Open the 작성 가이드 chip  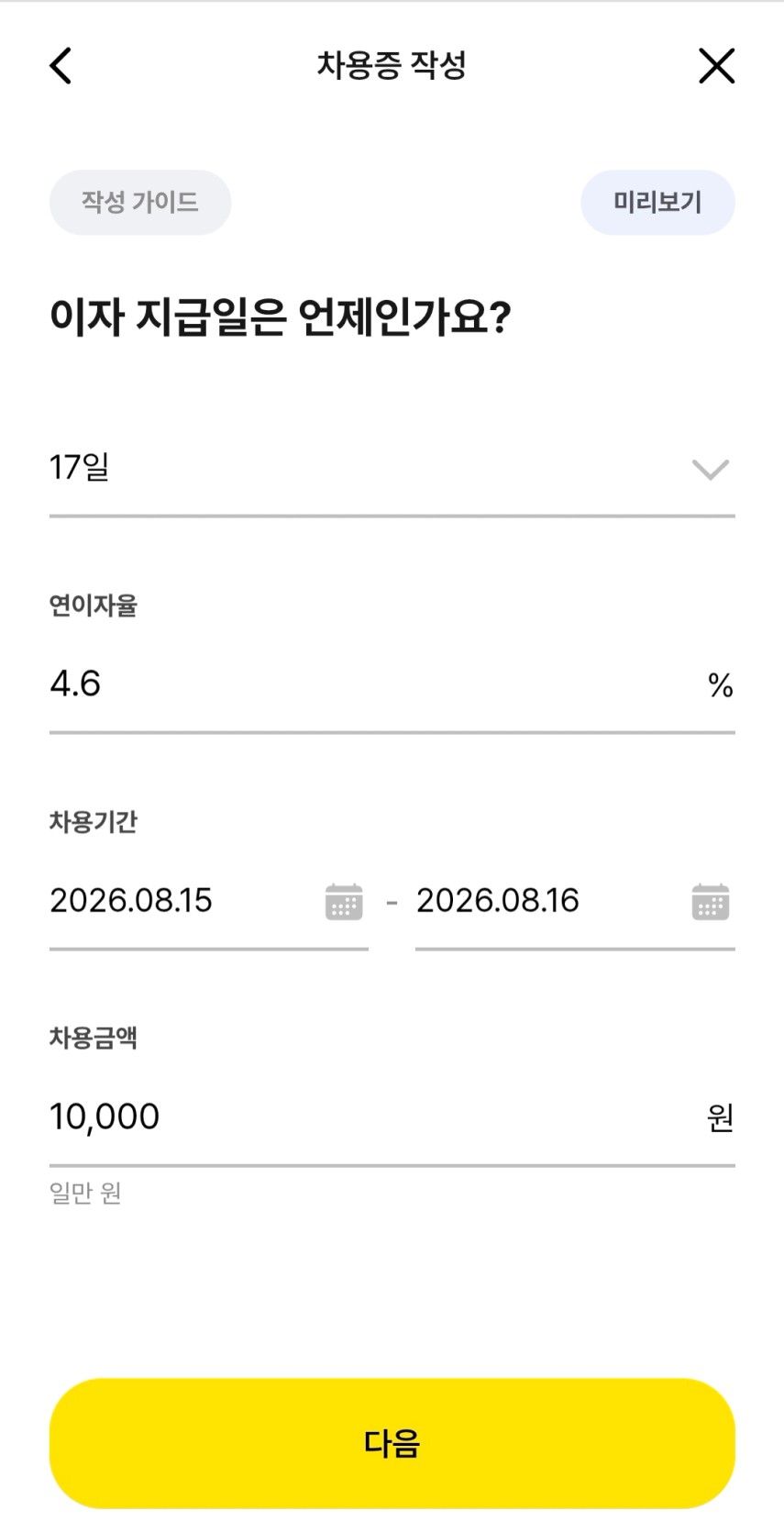[140, 202]
